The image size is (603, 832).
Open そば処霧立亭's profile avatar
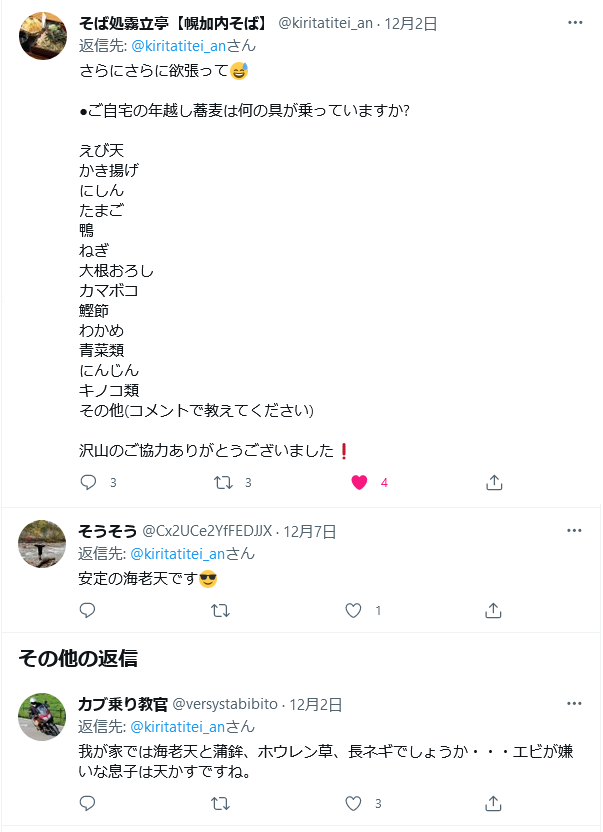coord(43,36)
